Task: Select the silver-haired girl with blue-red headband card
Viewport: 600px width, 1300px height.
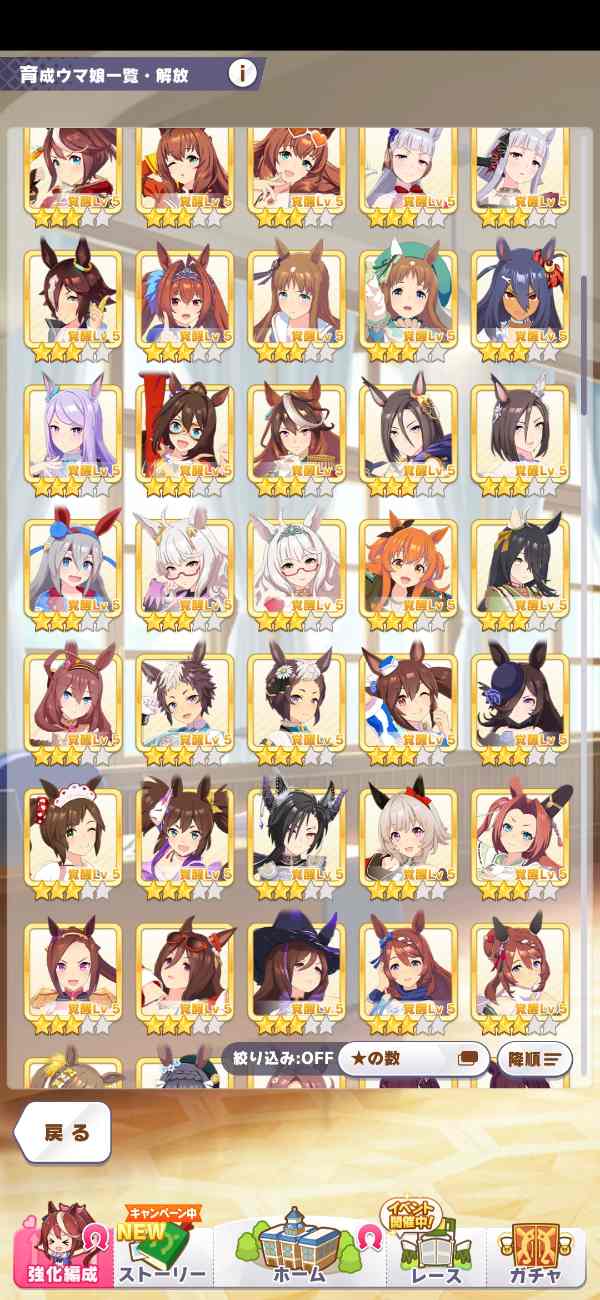Action: pyautogui.click(x=73, y=569)
